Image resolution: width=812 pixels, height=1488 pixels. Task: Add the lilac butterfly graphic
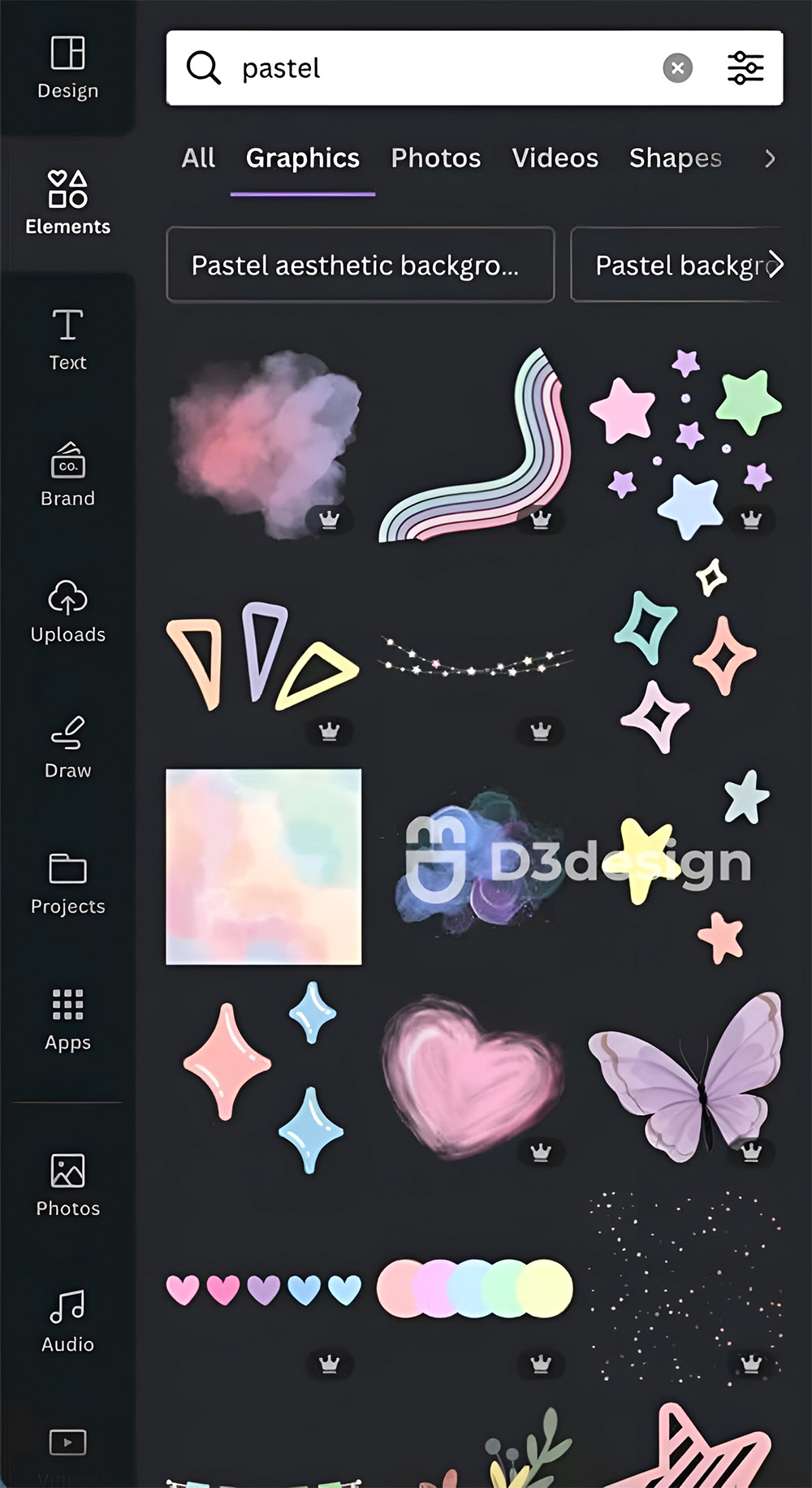pos(686,1074)
